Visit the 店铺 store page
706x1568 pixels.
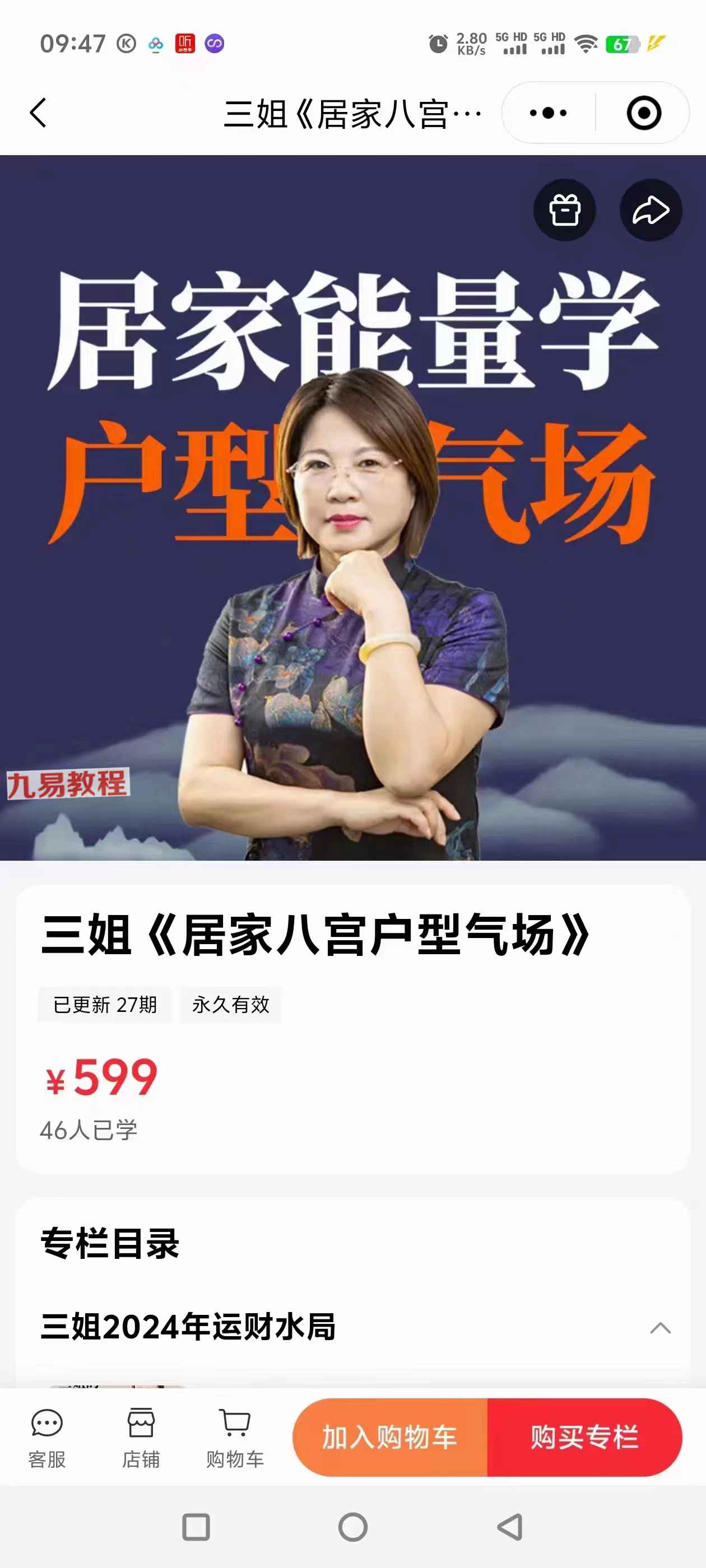(141, 1438)
